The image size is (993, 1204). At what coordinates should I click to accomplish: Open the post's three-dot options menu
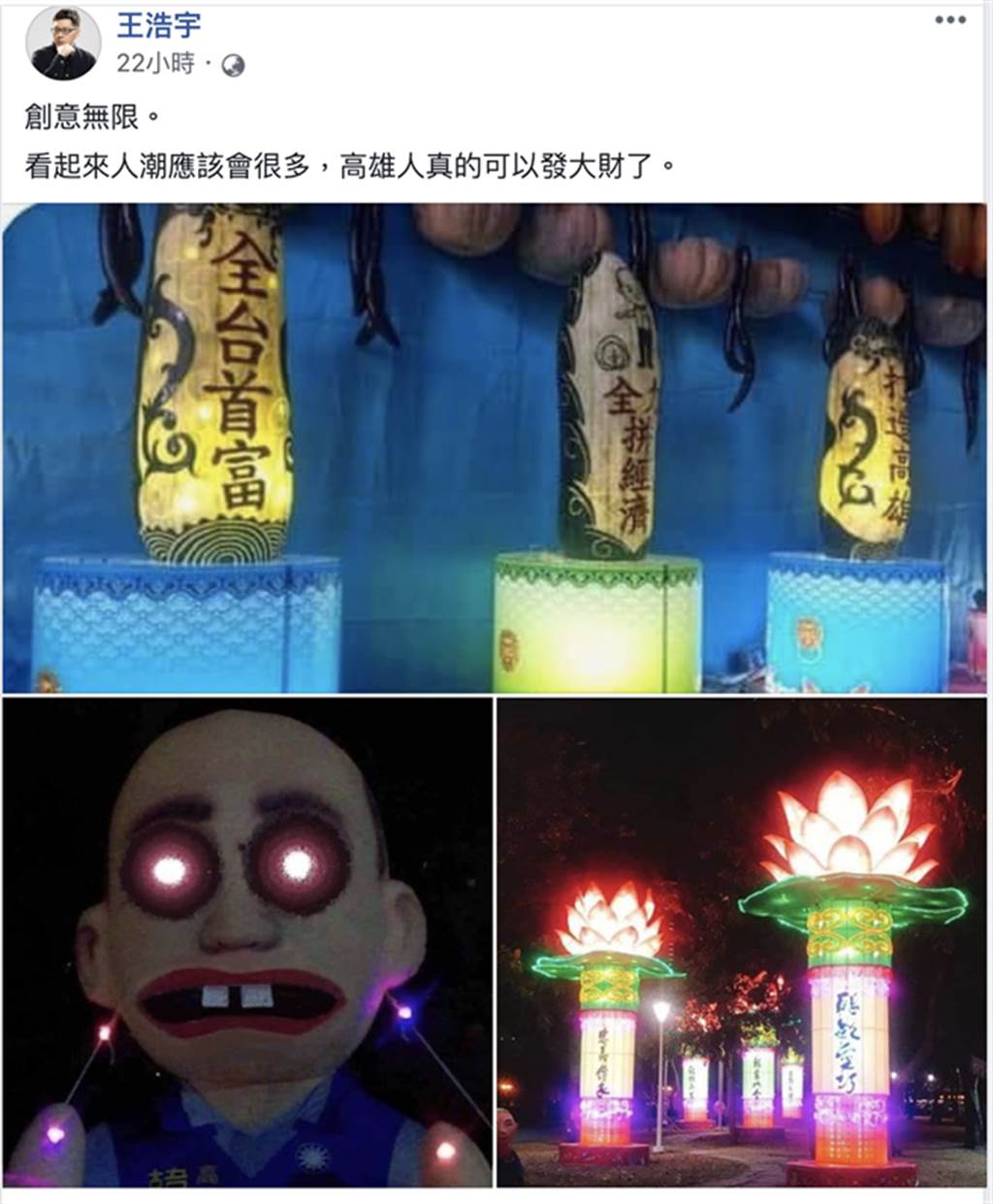(950, 20)
